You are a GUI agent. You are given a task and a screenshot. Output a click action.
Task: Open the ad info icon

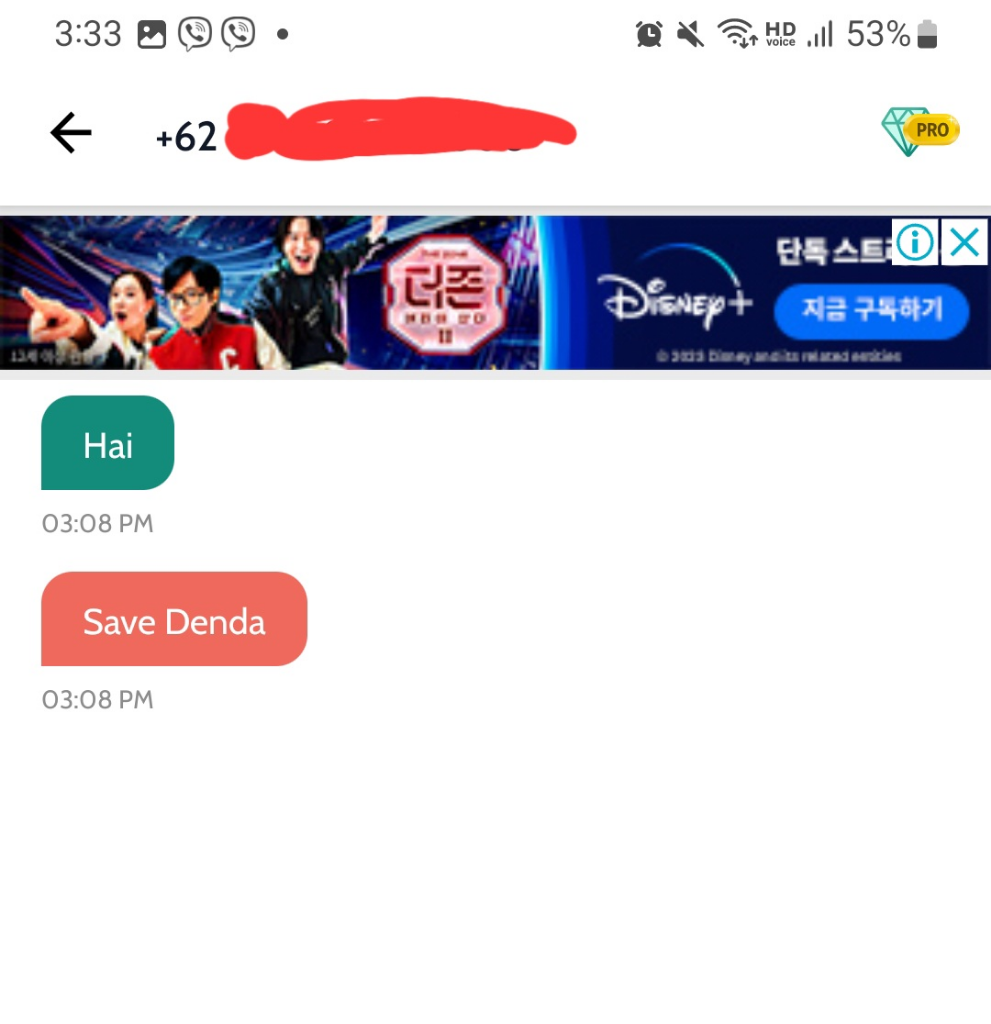click(915, 242)
